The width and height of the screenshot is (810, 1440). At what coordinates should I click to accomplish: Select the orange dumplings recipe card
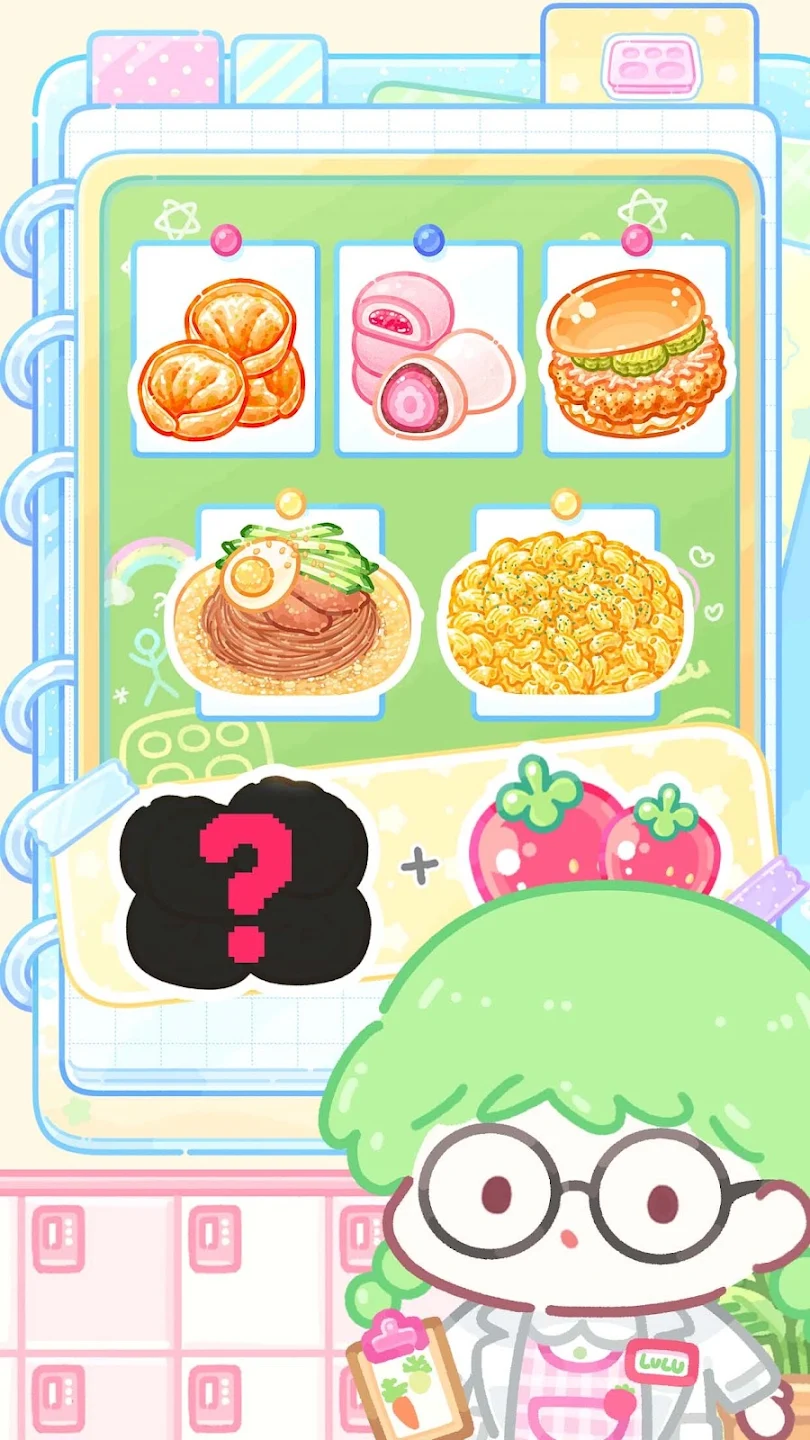[226, 348]
